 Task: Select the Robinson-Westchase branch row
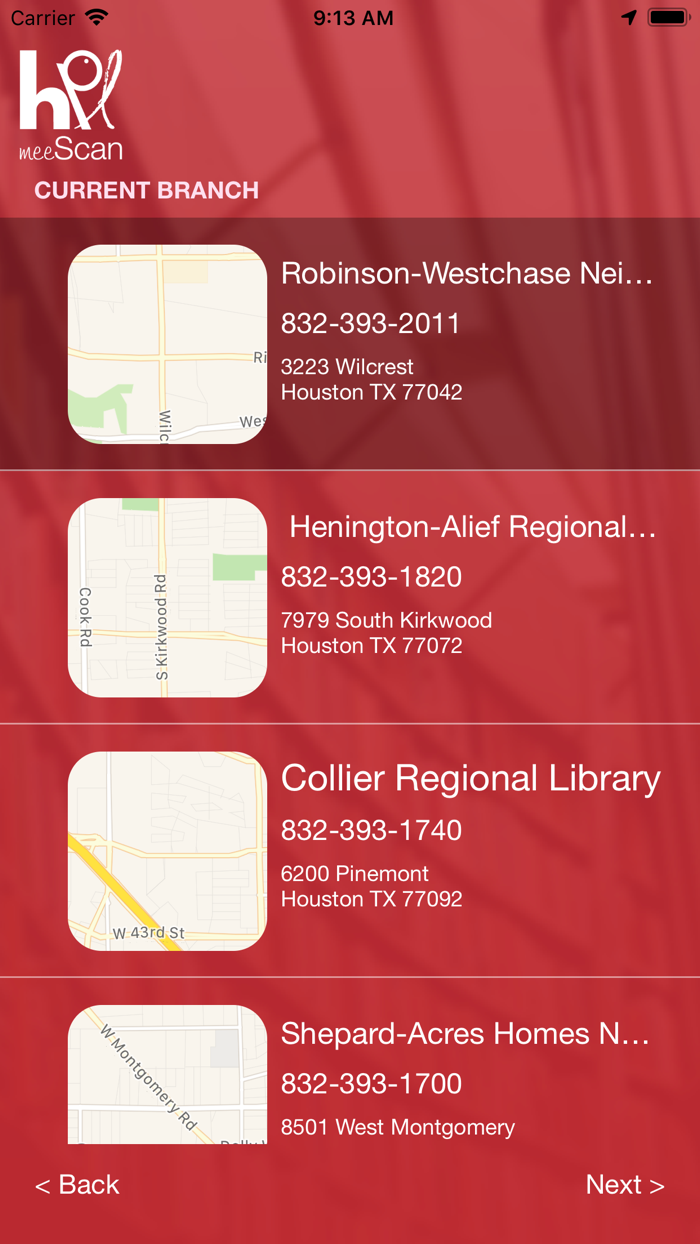point(350,344)
